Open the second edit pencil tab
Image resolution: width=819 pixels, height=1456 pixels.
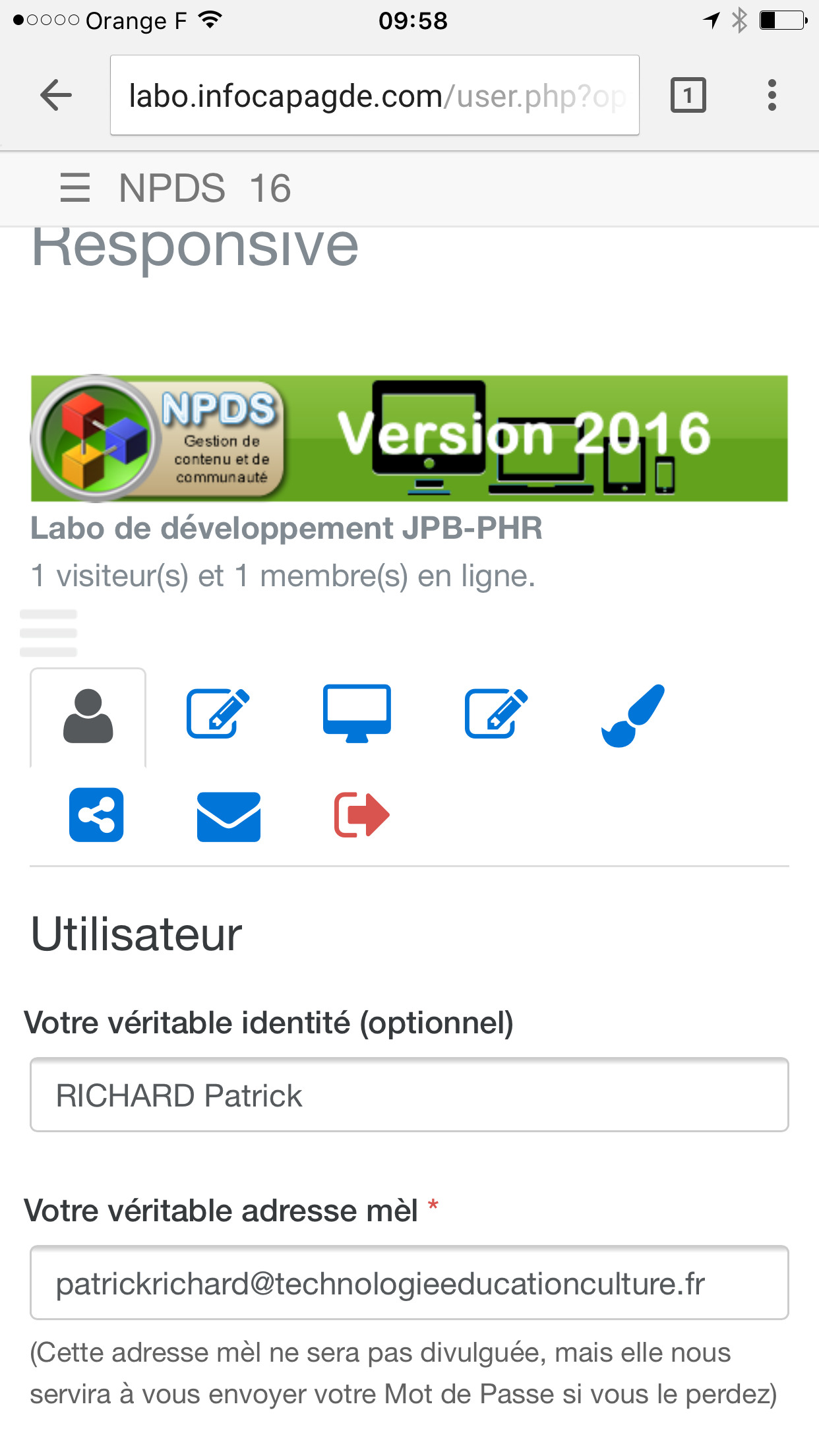coord(496,713)
